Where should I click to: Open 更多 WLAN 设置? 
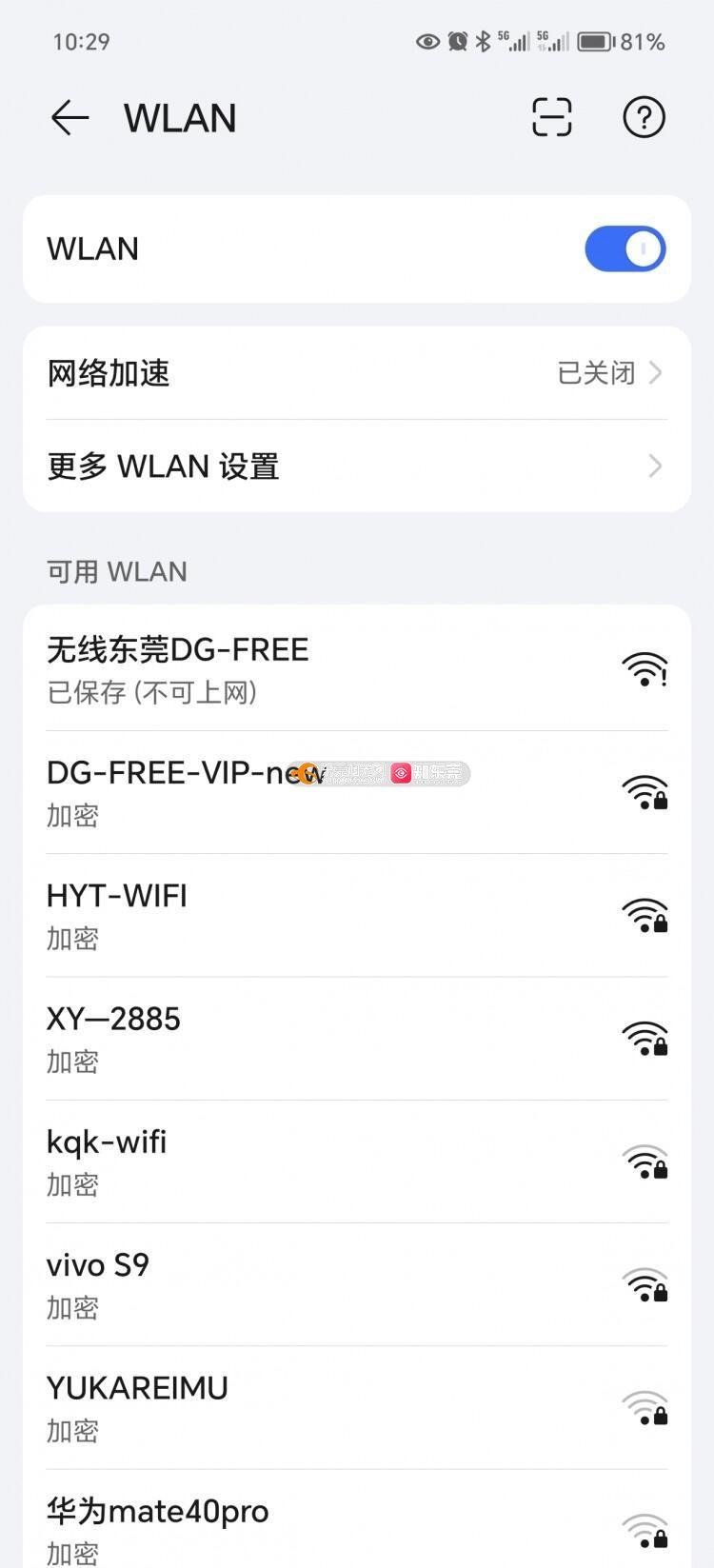[356, 466]
